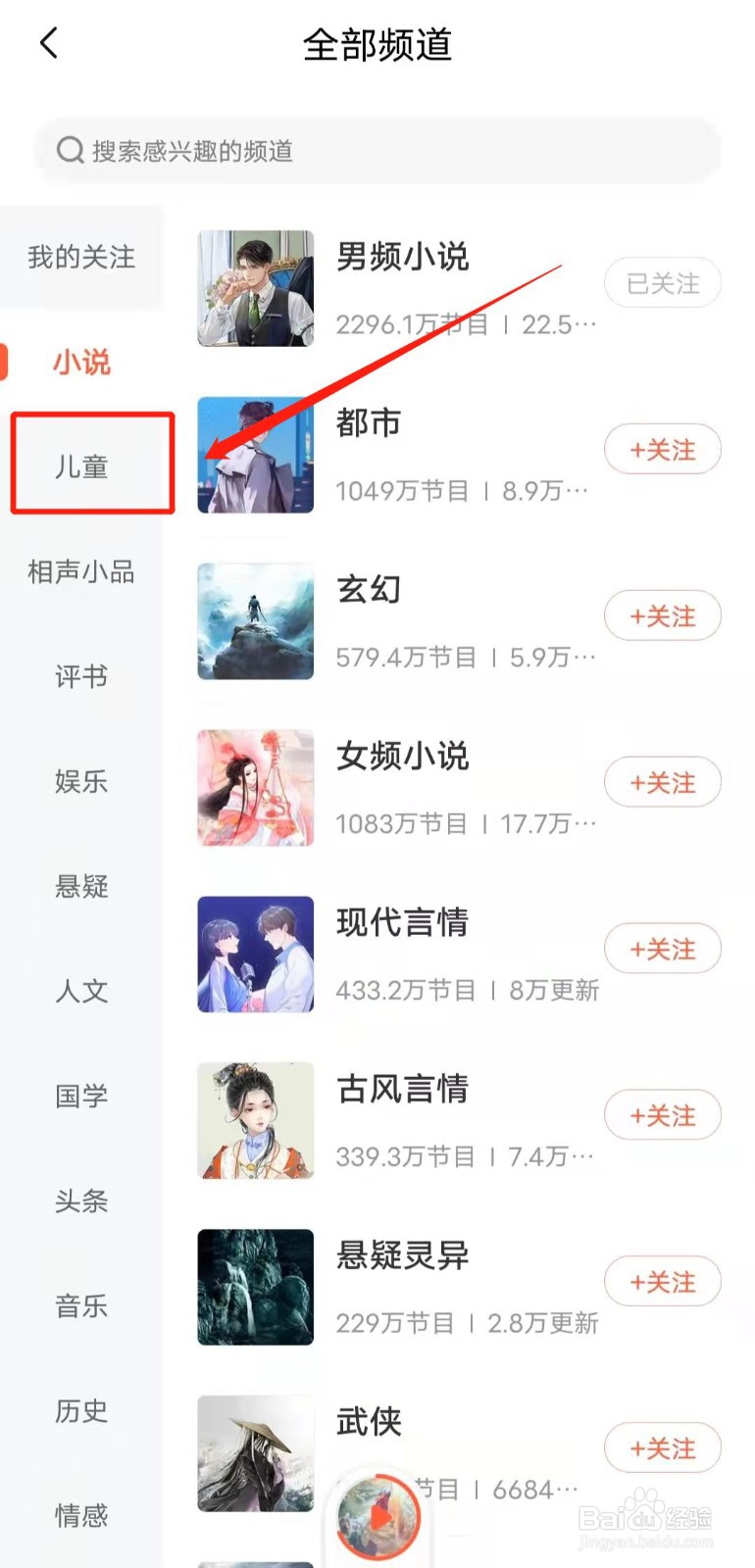Follow the 悬疑灵异 channel

[x=663, y=1282]
